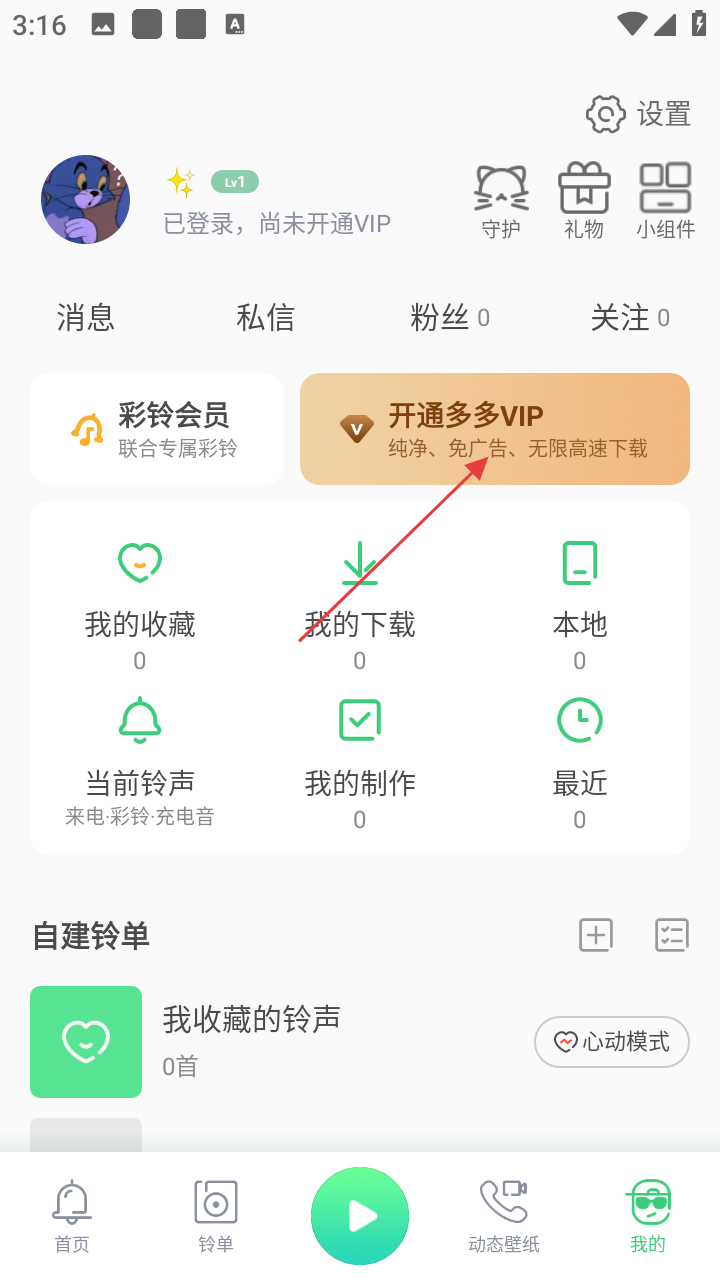View 粉丝 followers list
The image size is (720, 1280).
pyautogui.click(x=449, y=318)
